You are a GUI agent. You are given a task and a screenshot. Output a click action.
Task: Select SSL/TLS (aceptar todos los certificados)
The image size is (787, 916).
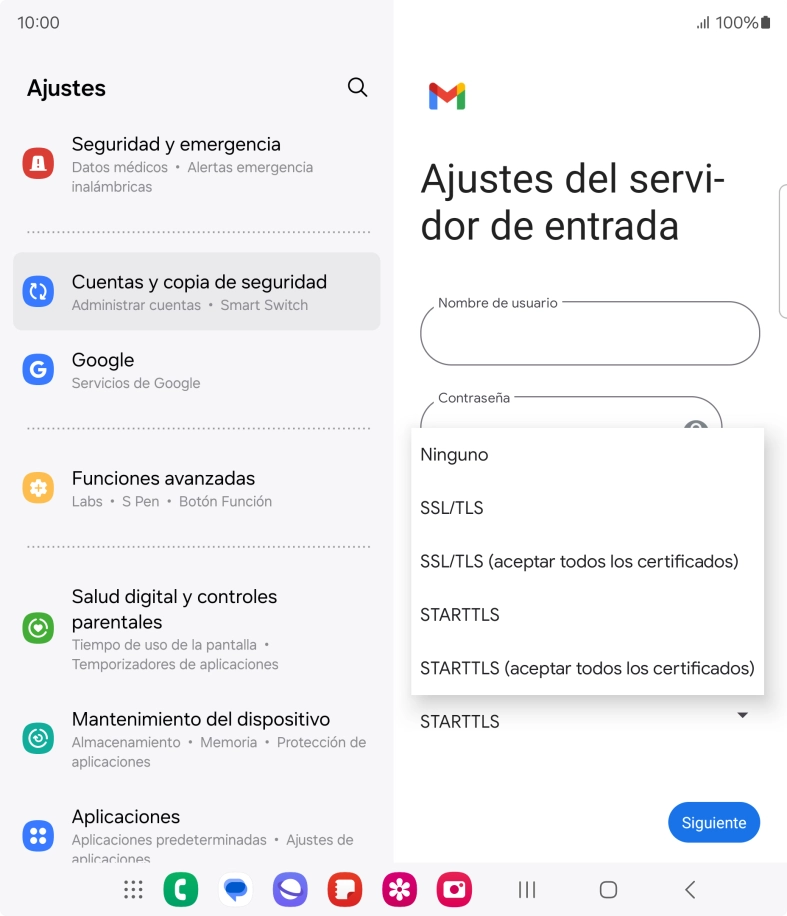587,561
